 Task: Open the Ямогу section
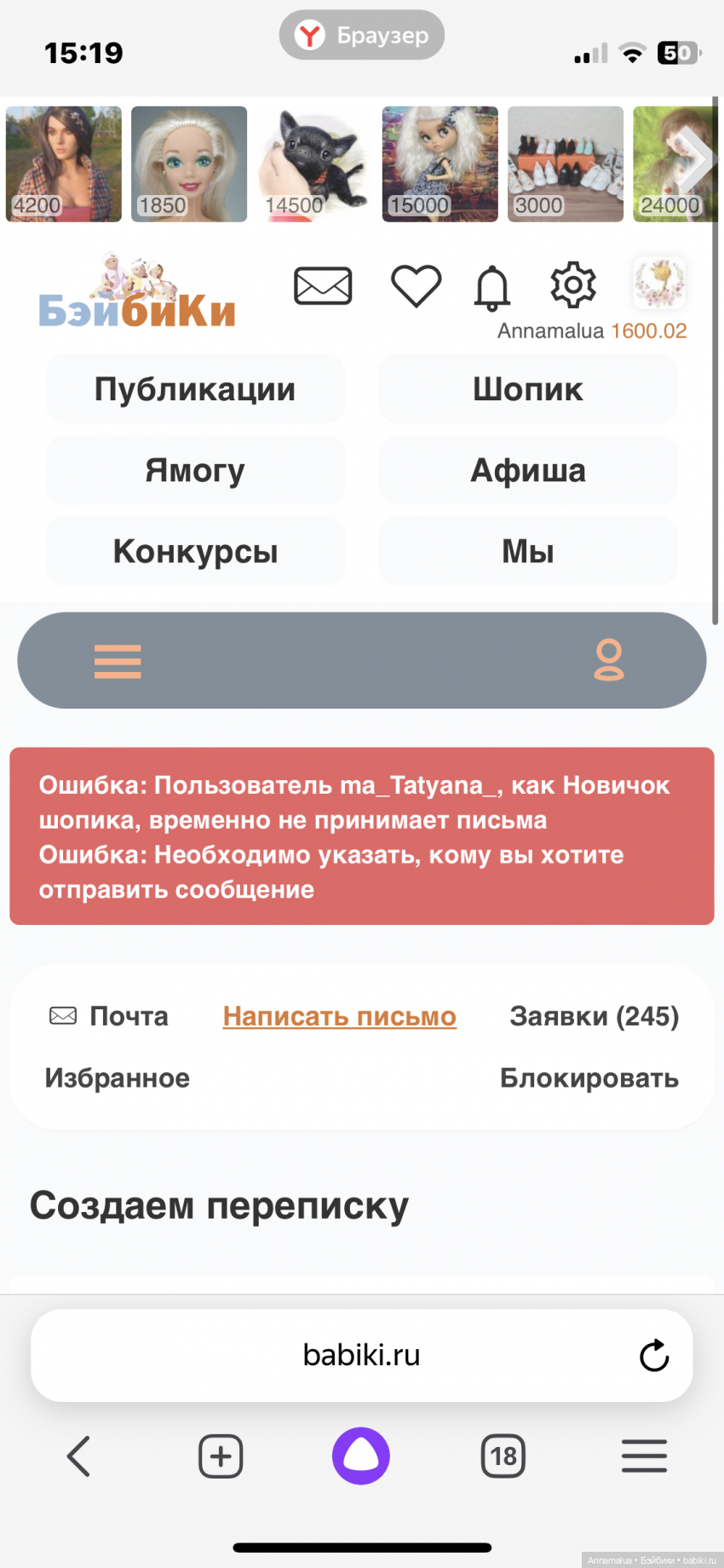pyautogui.click(x=195, y=470)
